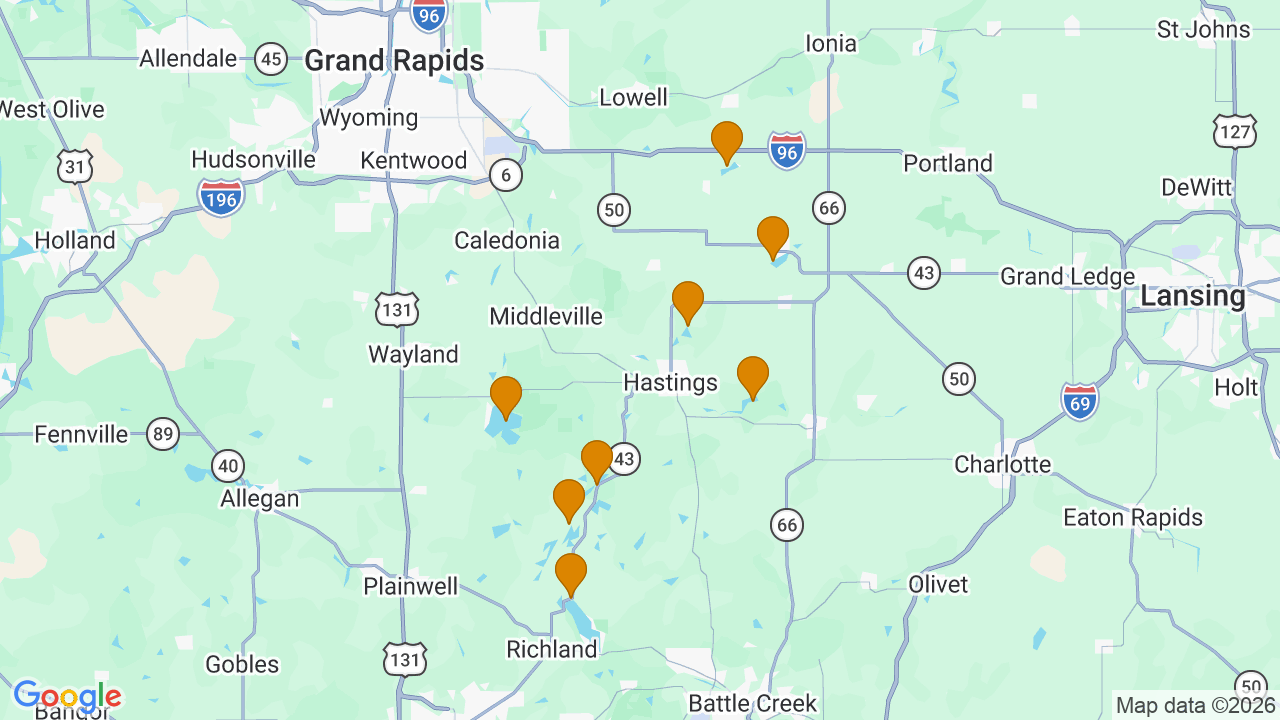
Task: Select the pin on the lake south of Wayland
Action: [506, 396]
